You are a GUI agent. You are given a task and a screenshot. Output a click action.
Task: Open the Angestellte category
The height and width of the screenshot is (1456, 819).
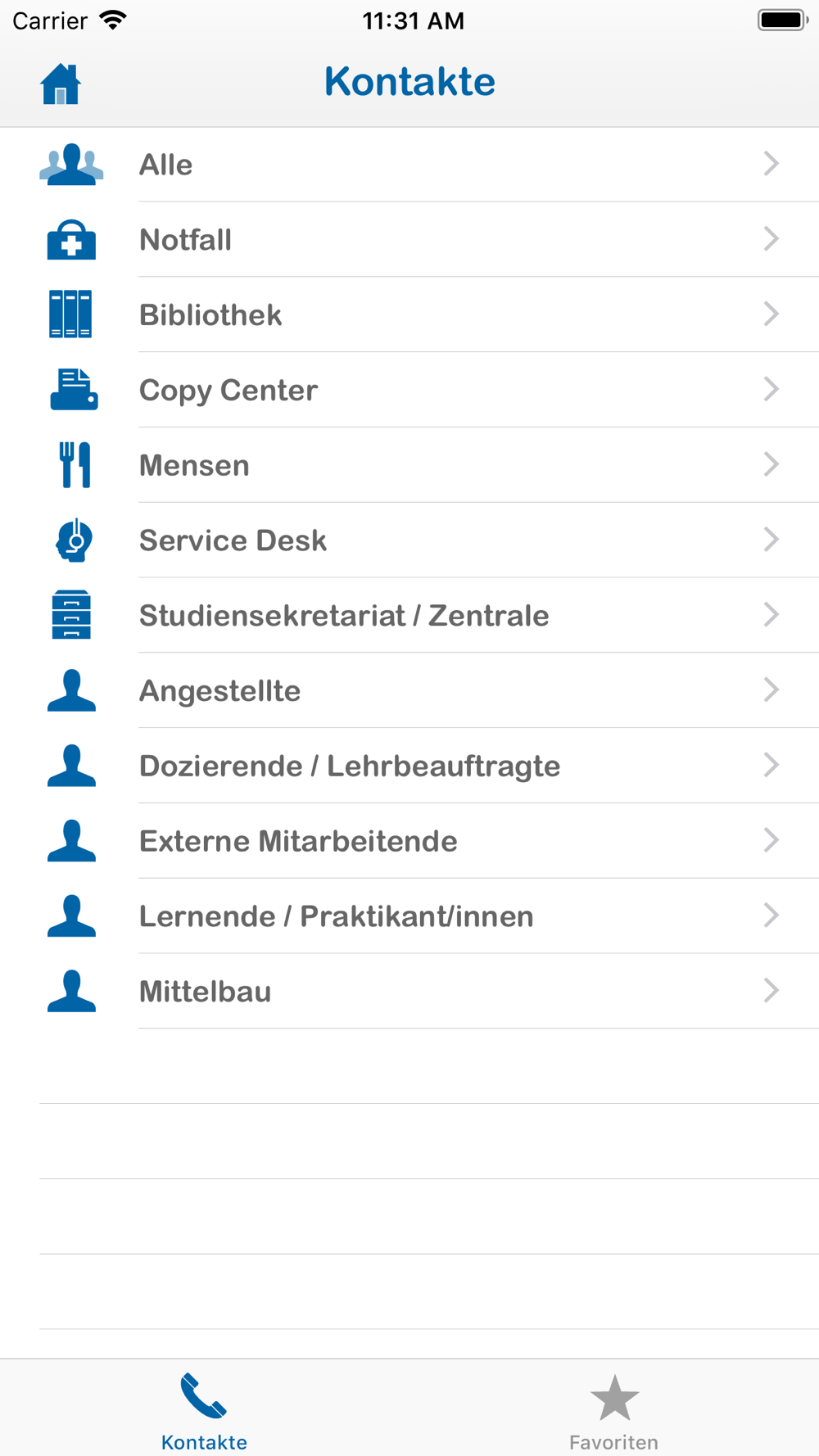click(409, 691)
